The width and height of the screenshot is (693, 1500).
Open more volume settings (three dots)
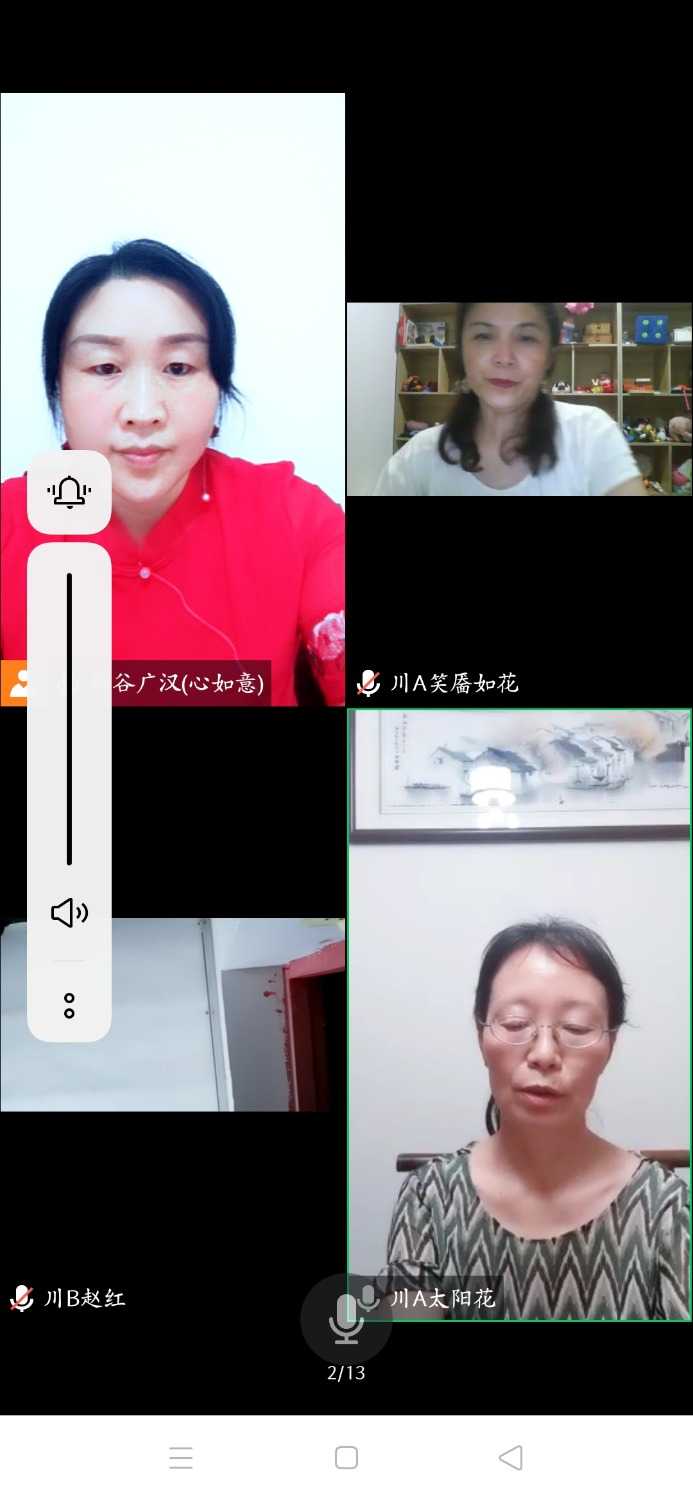(69, 1005)
